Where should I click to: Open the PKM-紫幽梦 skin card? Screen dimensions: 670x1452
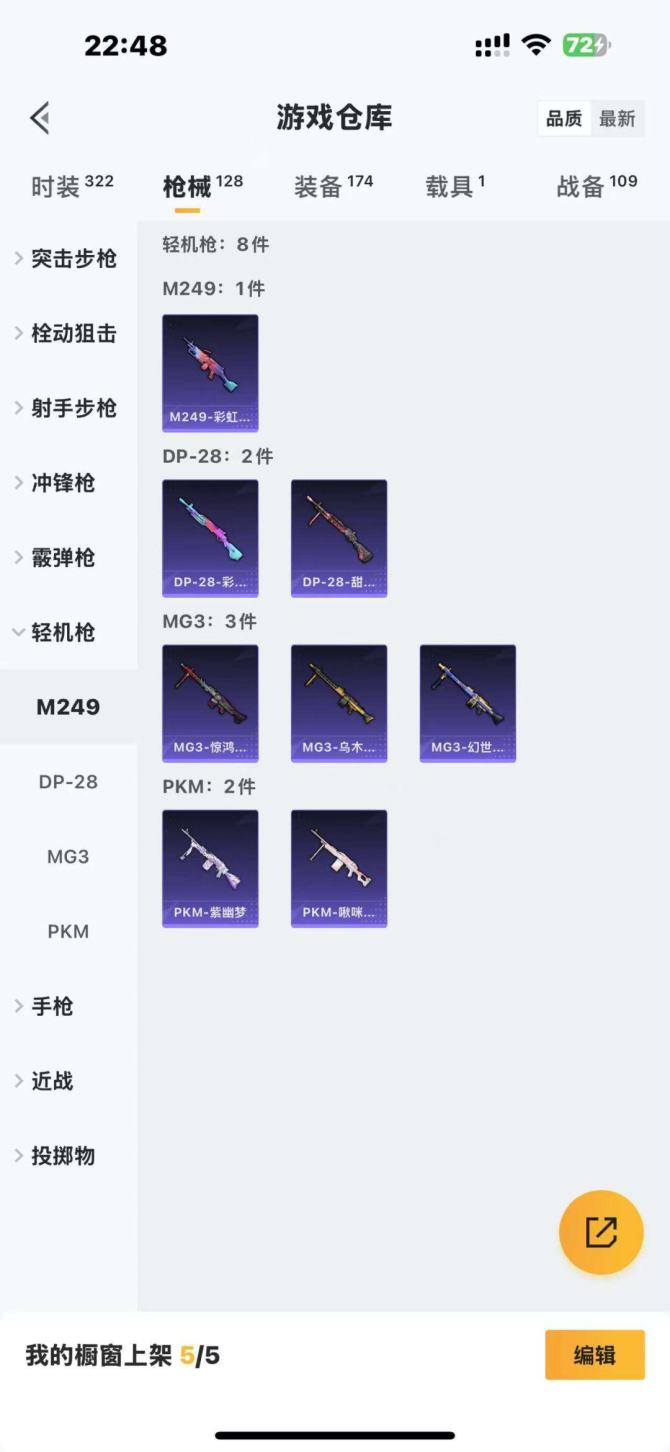210,868
